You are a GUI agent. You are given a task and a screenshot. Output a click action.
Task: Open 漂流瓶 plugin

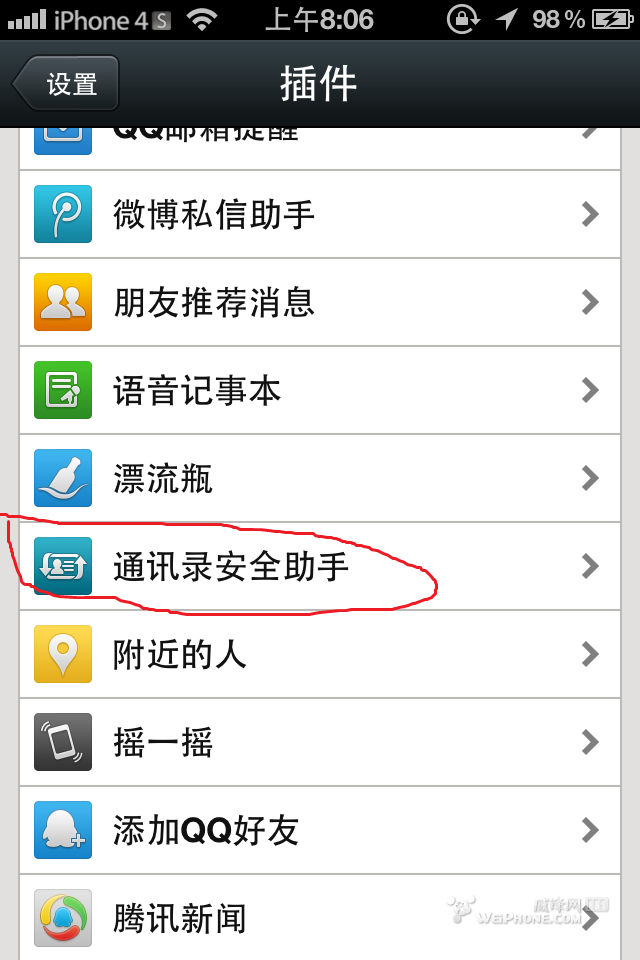point(320,478)
